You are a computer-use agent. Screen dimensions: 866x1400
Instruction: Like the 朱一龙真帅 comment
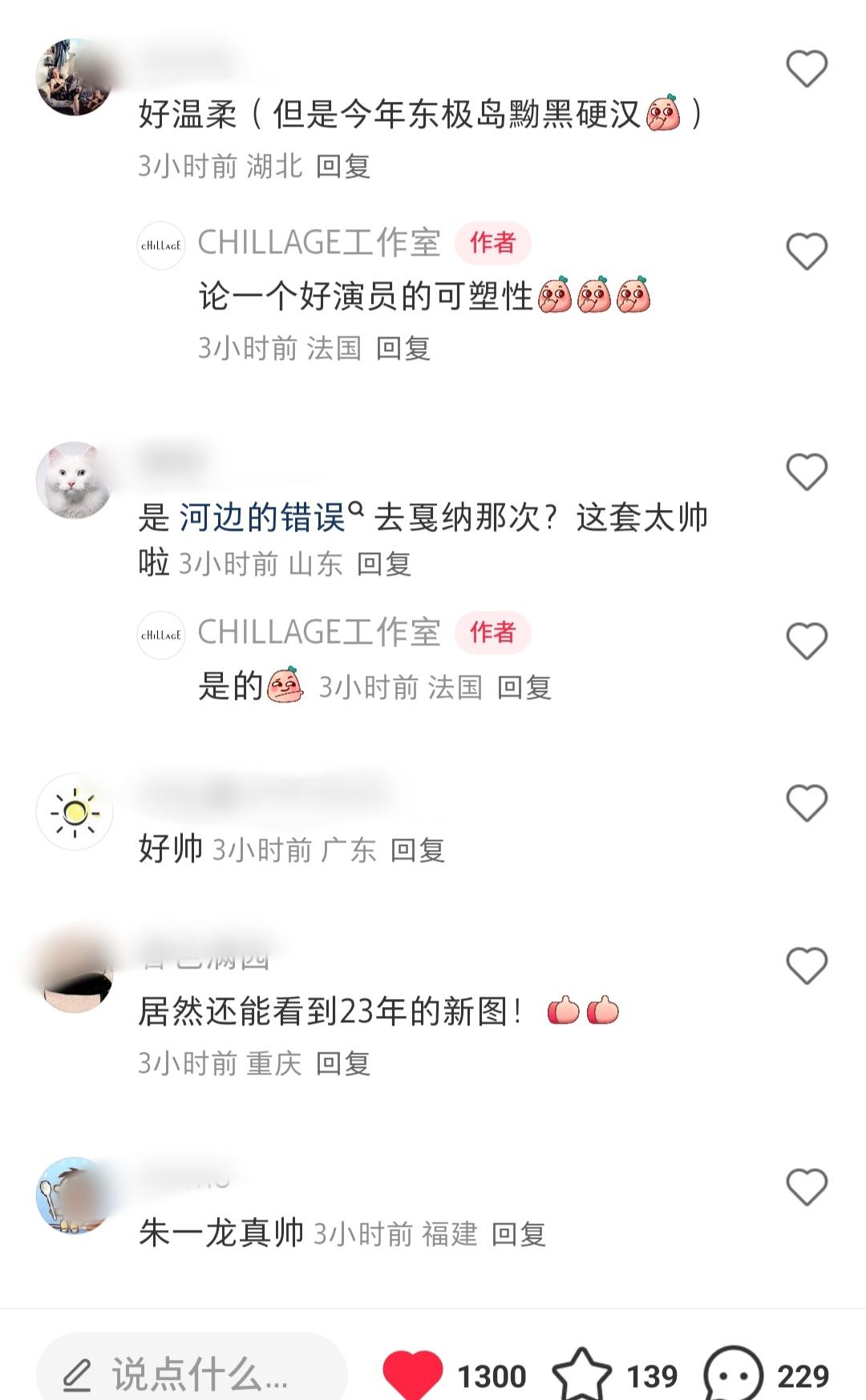806,1187
